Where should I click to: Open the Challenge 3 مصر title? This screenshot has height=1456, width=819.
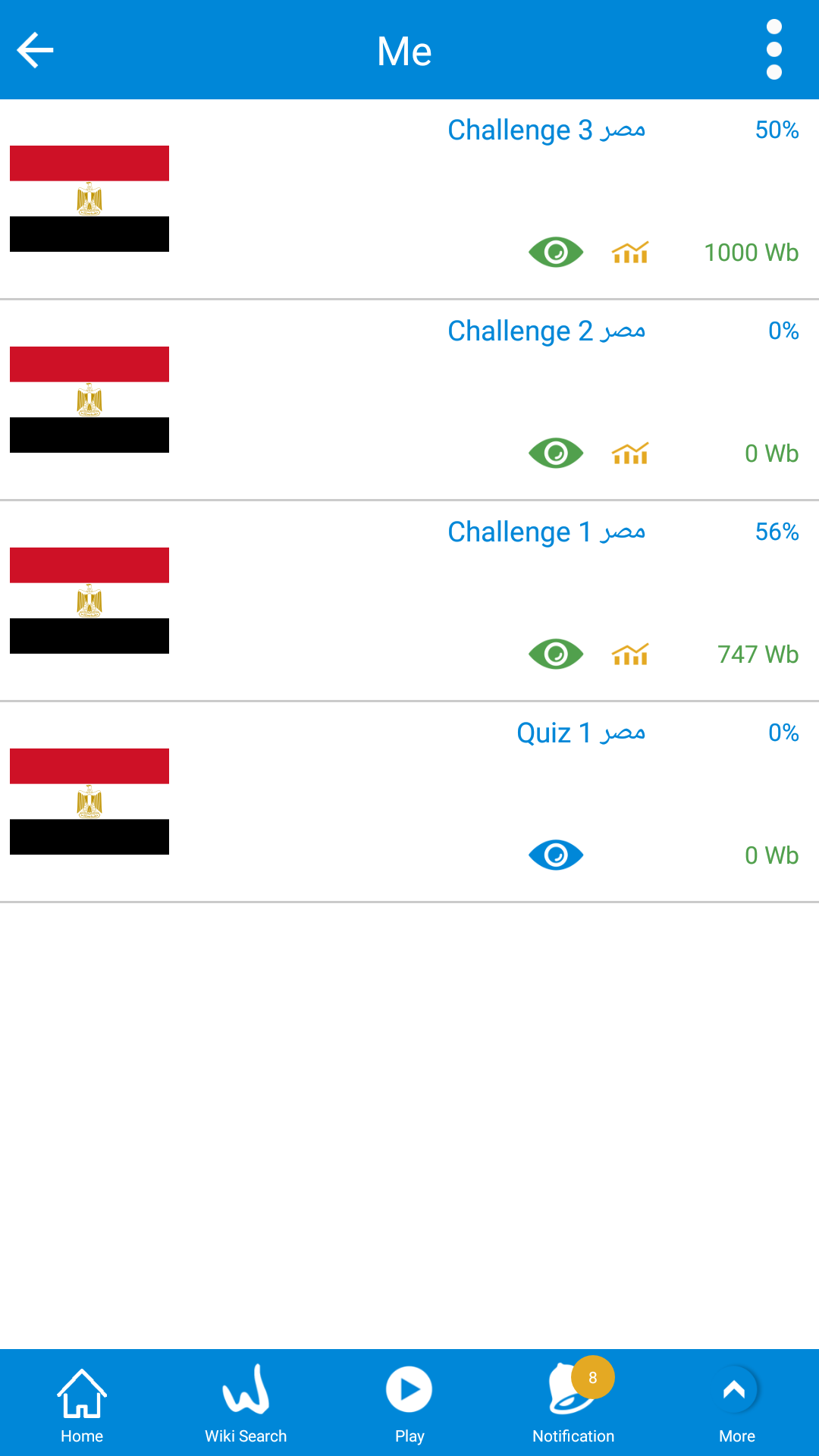click(x=546, y=130)
